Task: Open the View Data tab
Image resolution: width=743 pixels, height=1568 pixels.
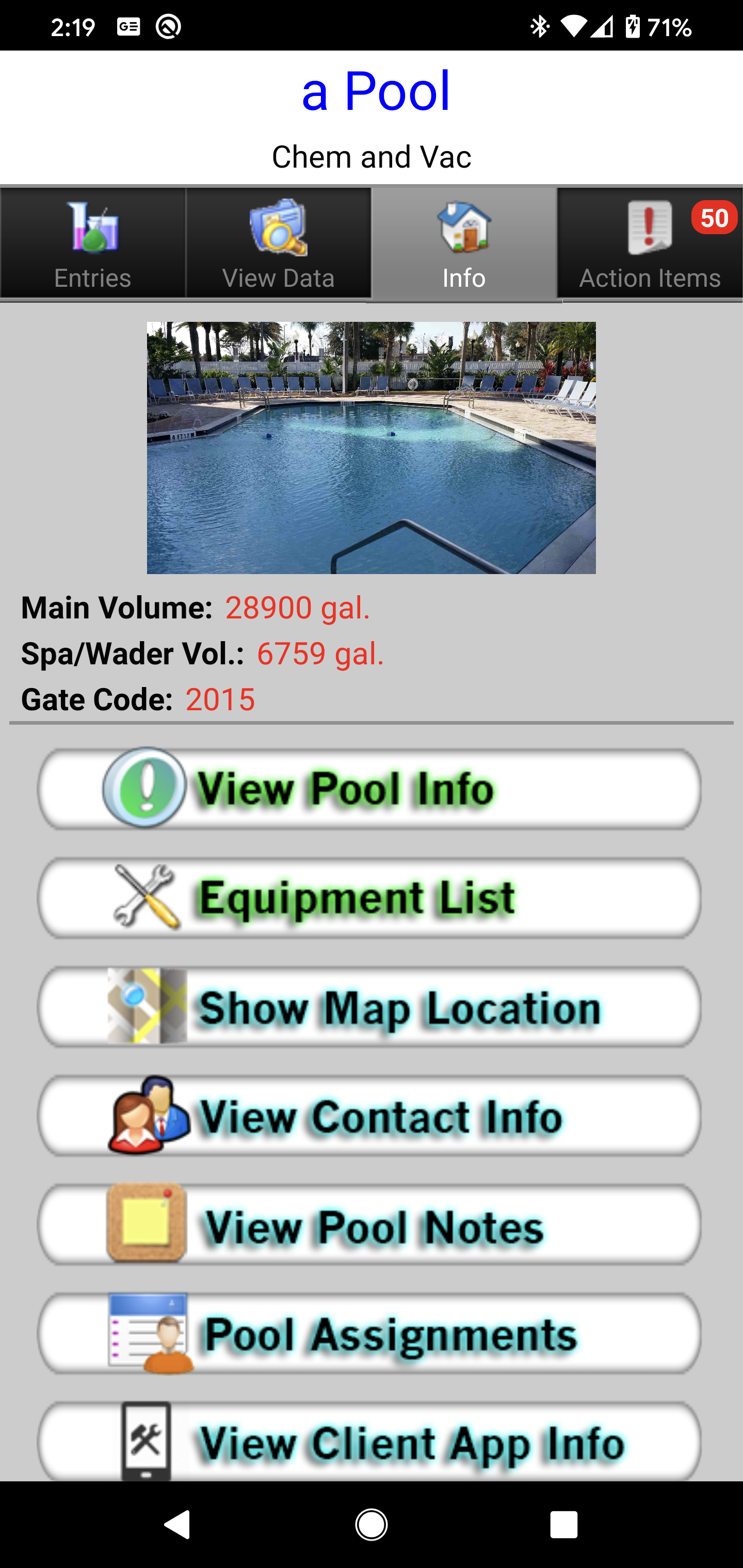Action: tap(278, 243)
